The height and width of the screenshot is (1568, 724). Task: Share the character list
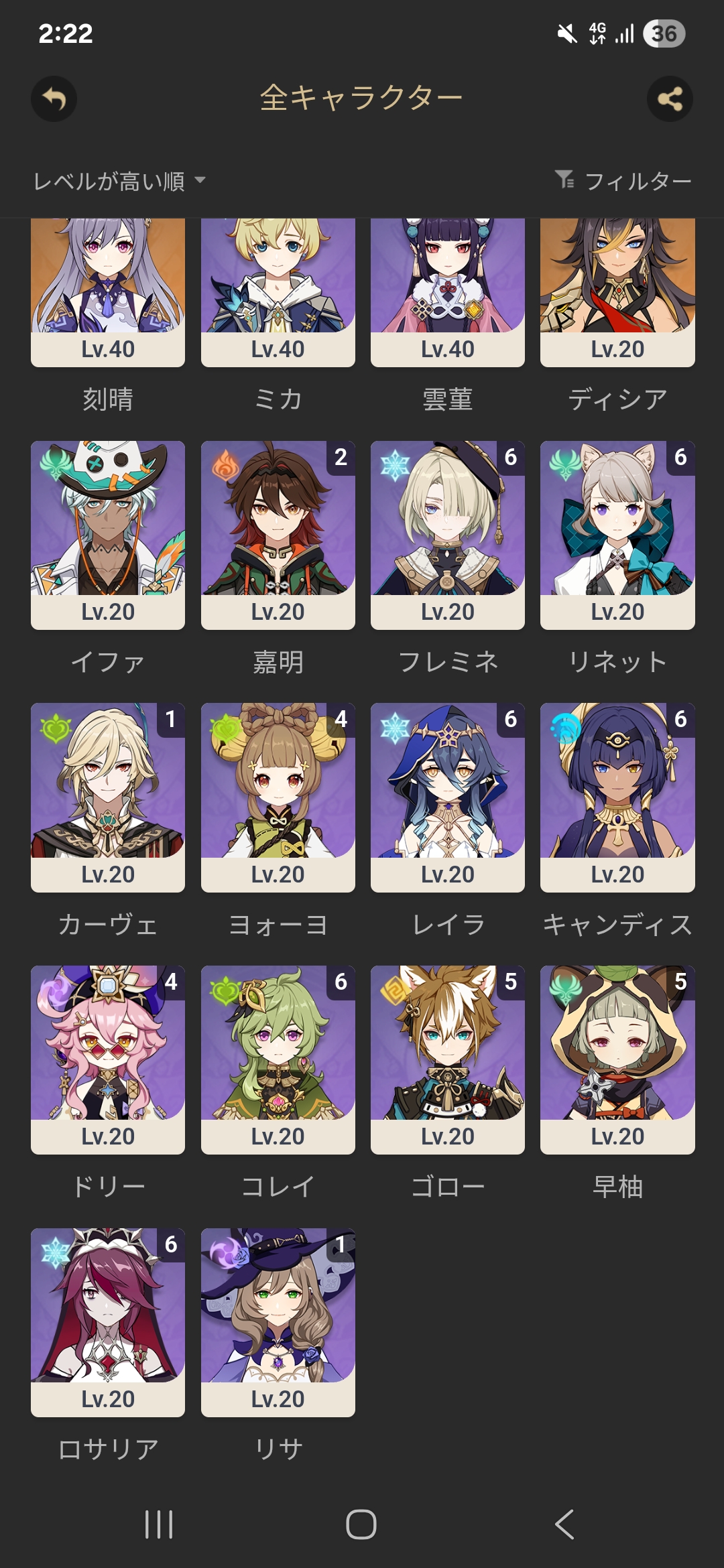(670, 99)
